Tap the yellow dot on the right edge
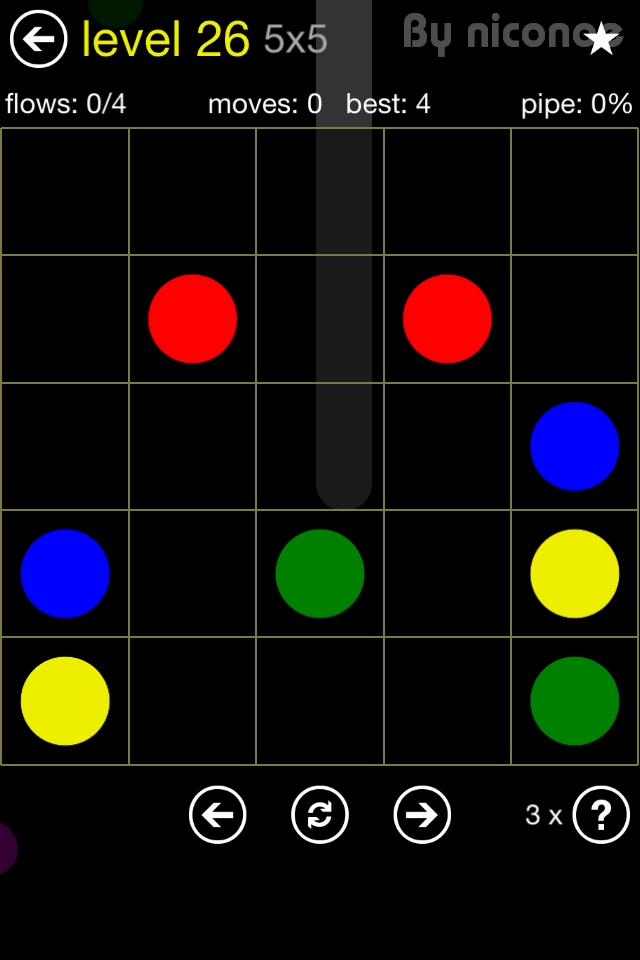The width and height of the screenshot is (640, 960). tap(574, 573)
